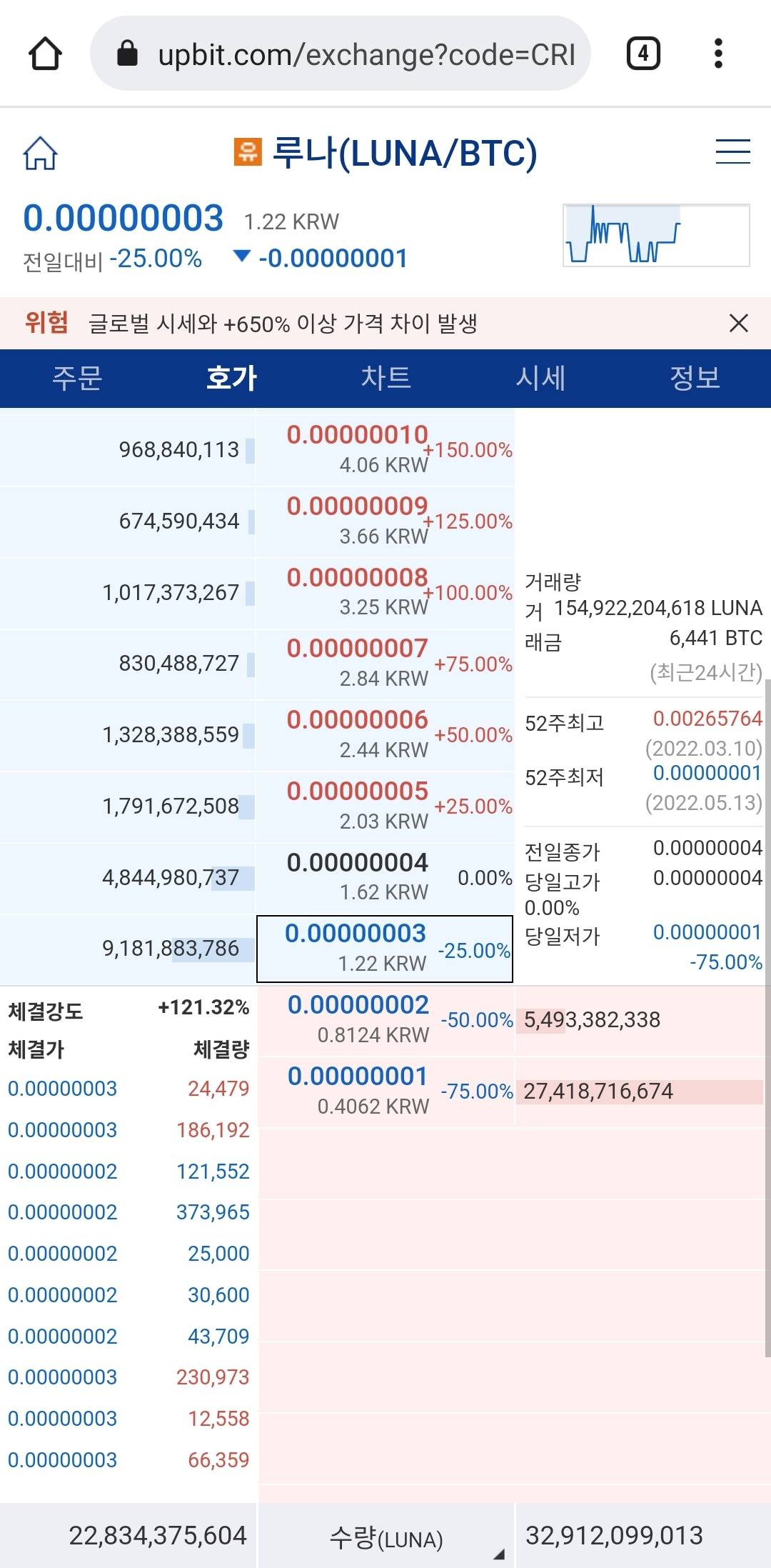Screen dimensions: 771x1568
Task: Open the browser tab switcher
Action: pos(642,54)
